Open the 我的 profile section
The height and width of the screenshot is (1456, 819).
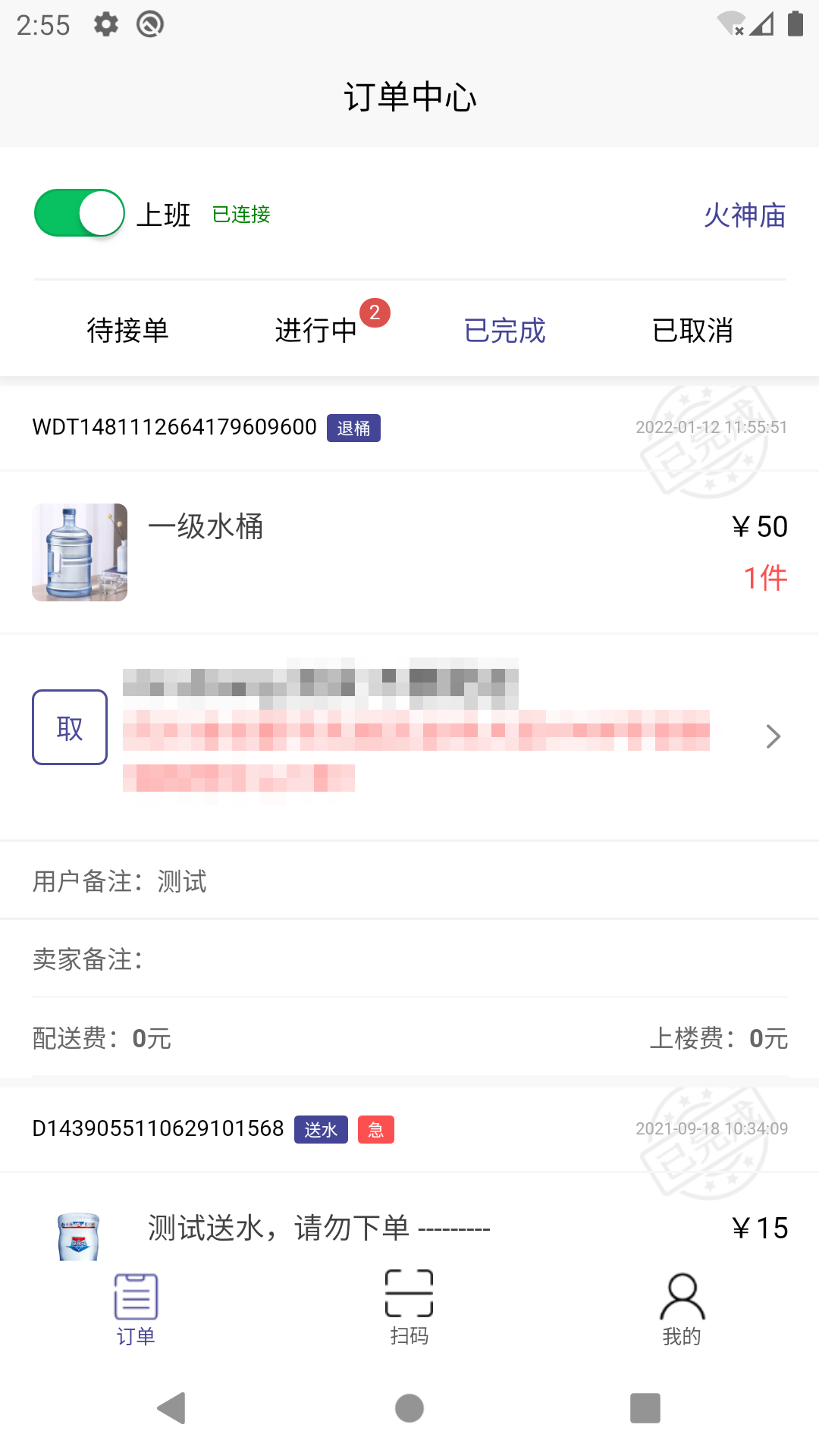(x=681, y=1306)
